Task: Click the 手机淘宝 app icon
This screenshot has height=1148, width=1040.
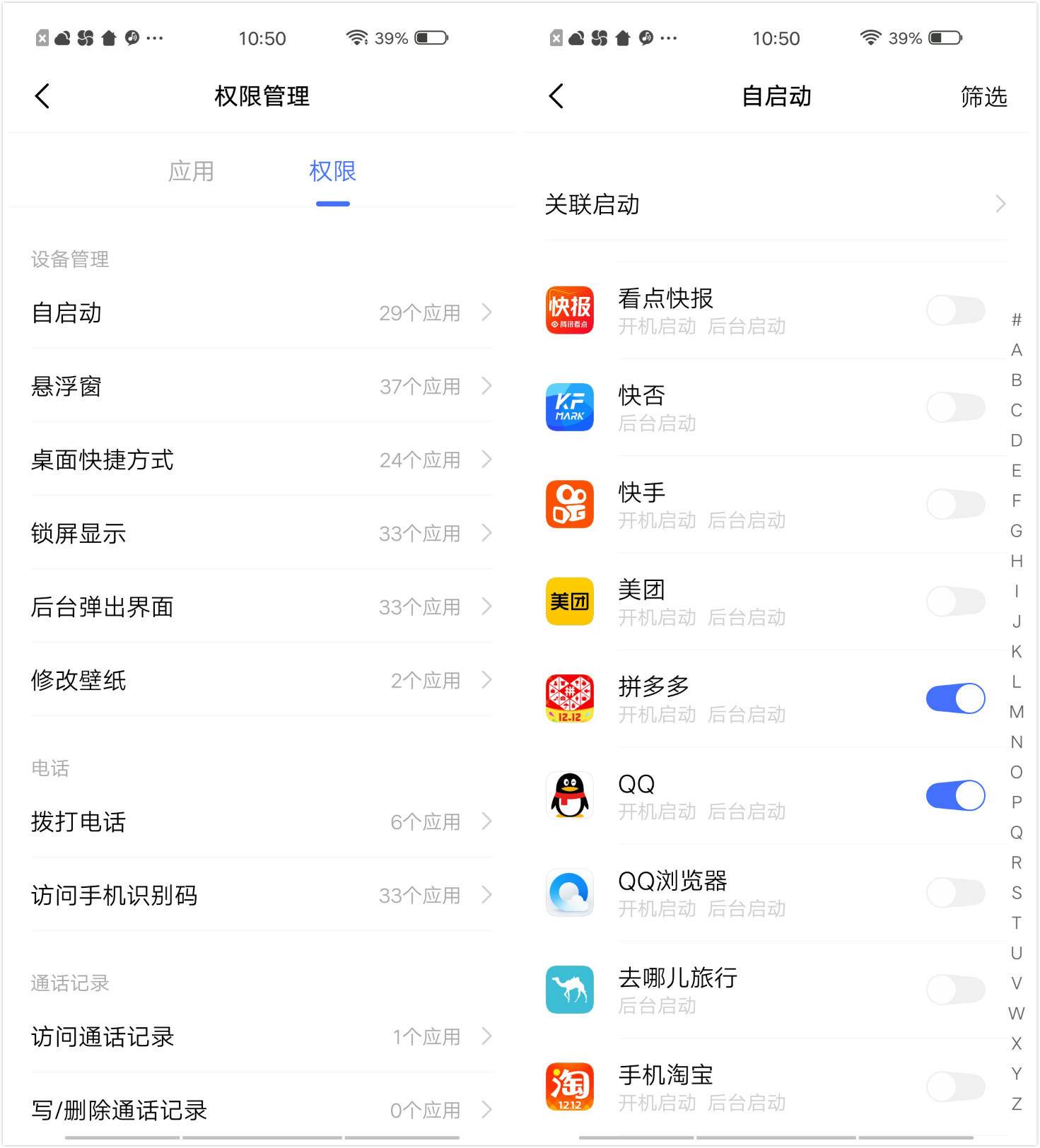Action: pos(569,1086)
